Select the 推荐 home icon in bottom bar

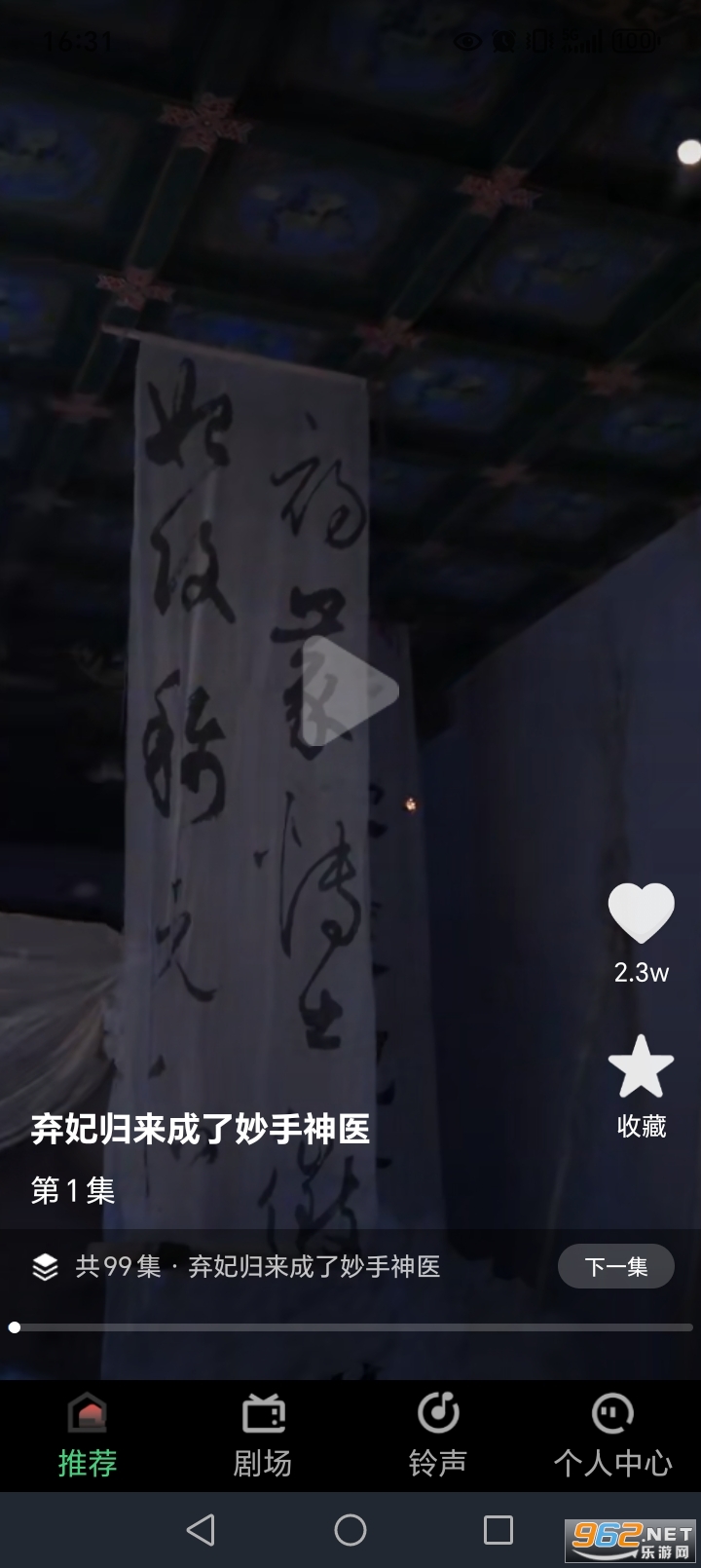pos(87,1420)
